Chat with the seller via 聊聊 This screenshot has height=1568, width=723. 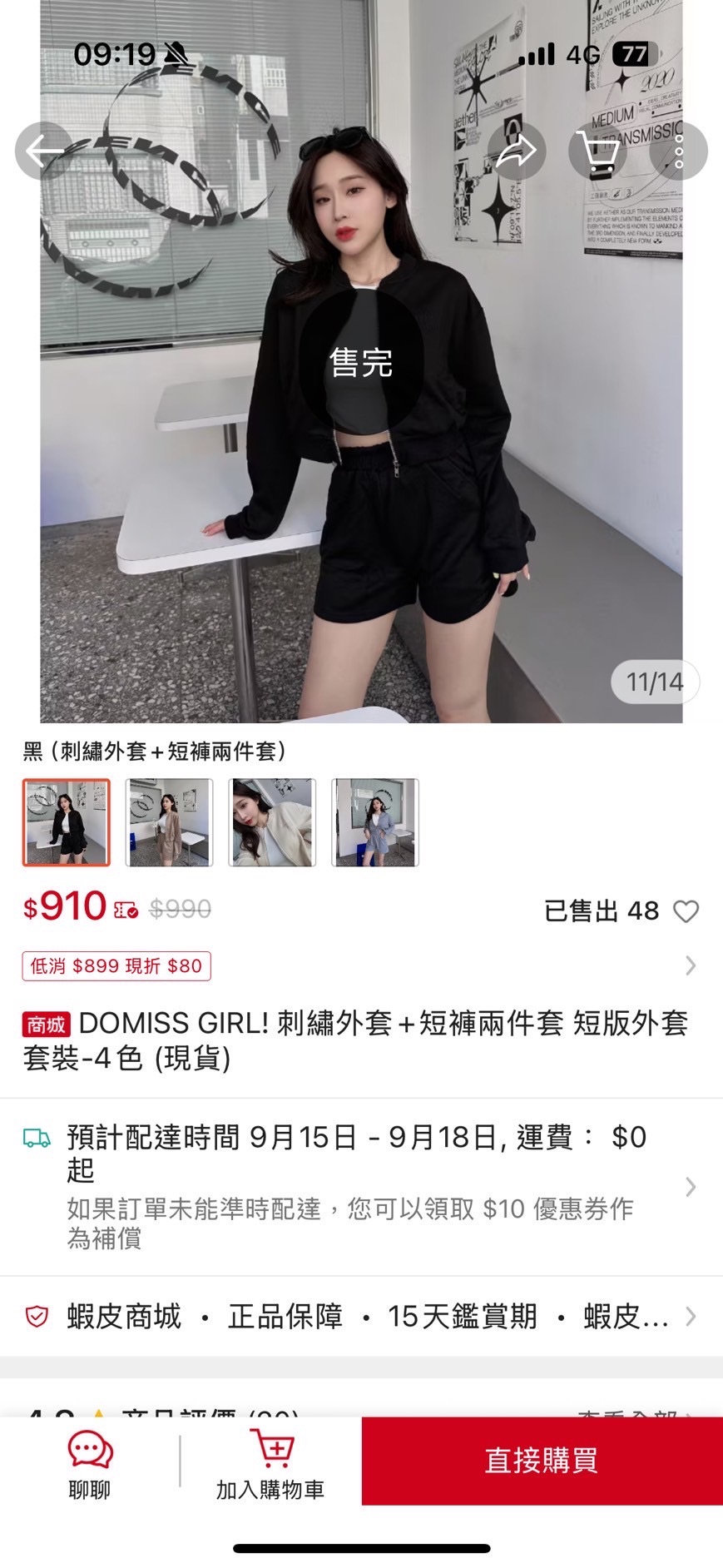(x=90, y=1465)
